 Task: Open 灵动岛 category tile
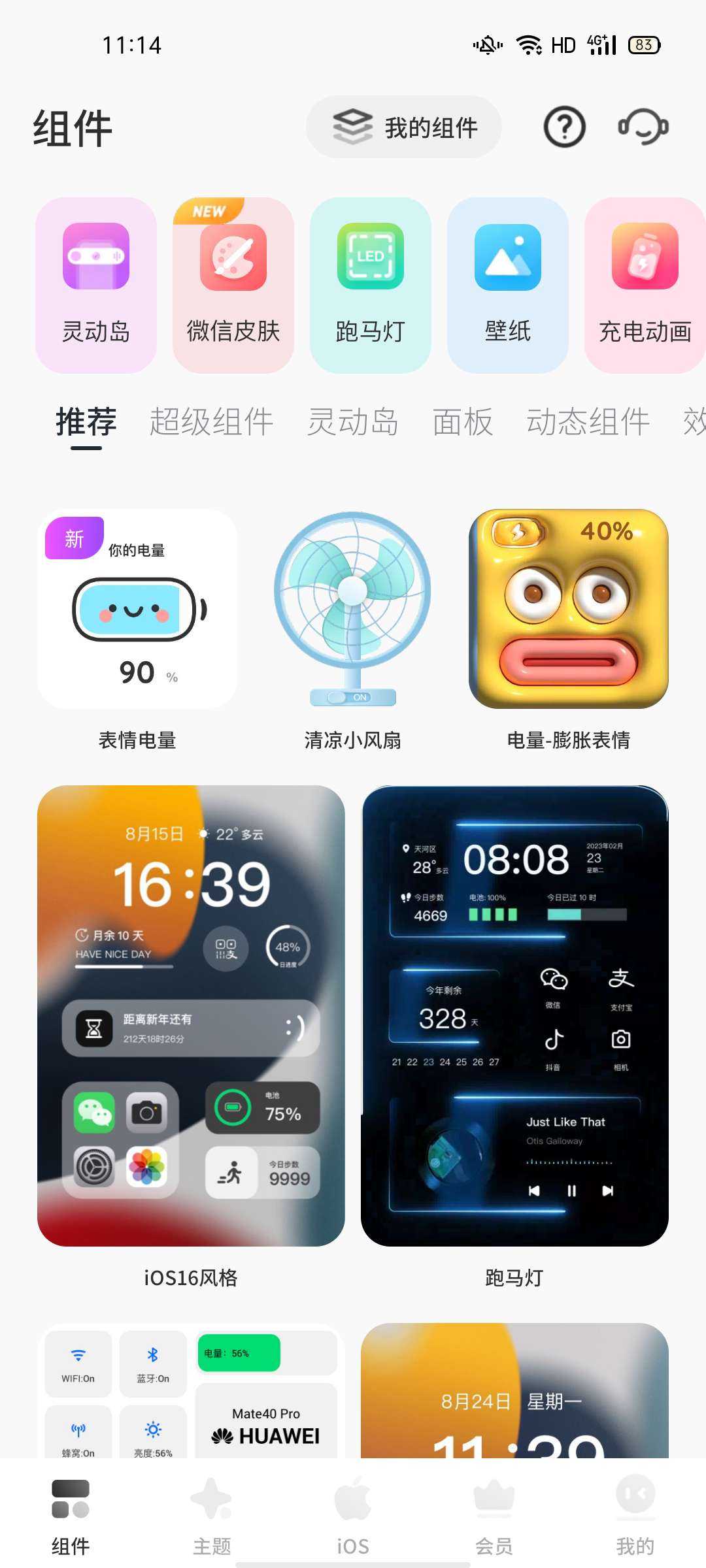(96, 286)
